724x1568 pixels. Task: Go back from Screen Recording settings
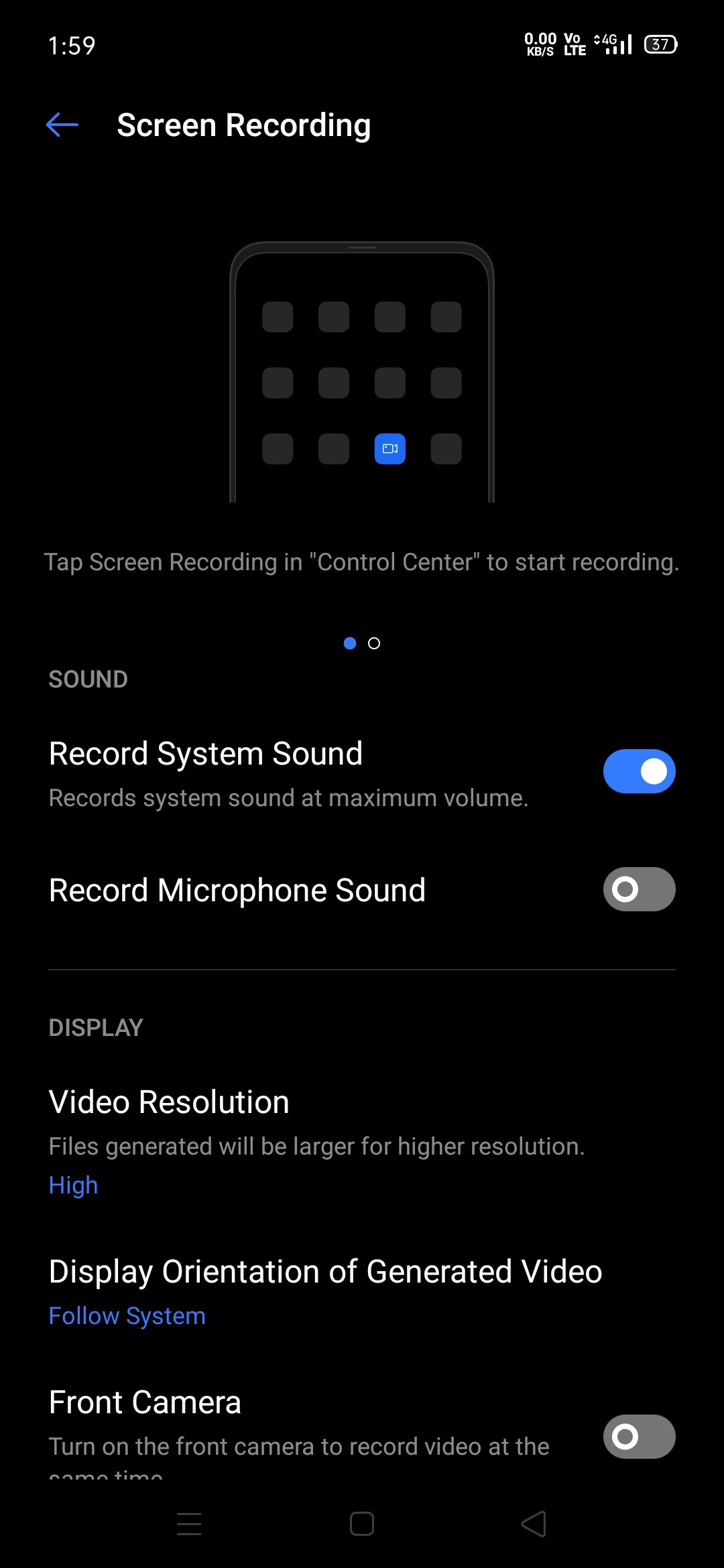point(62,125)
